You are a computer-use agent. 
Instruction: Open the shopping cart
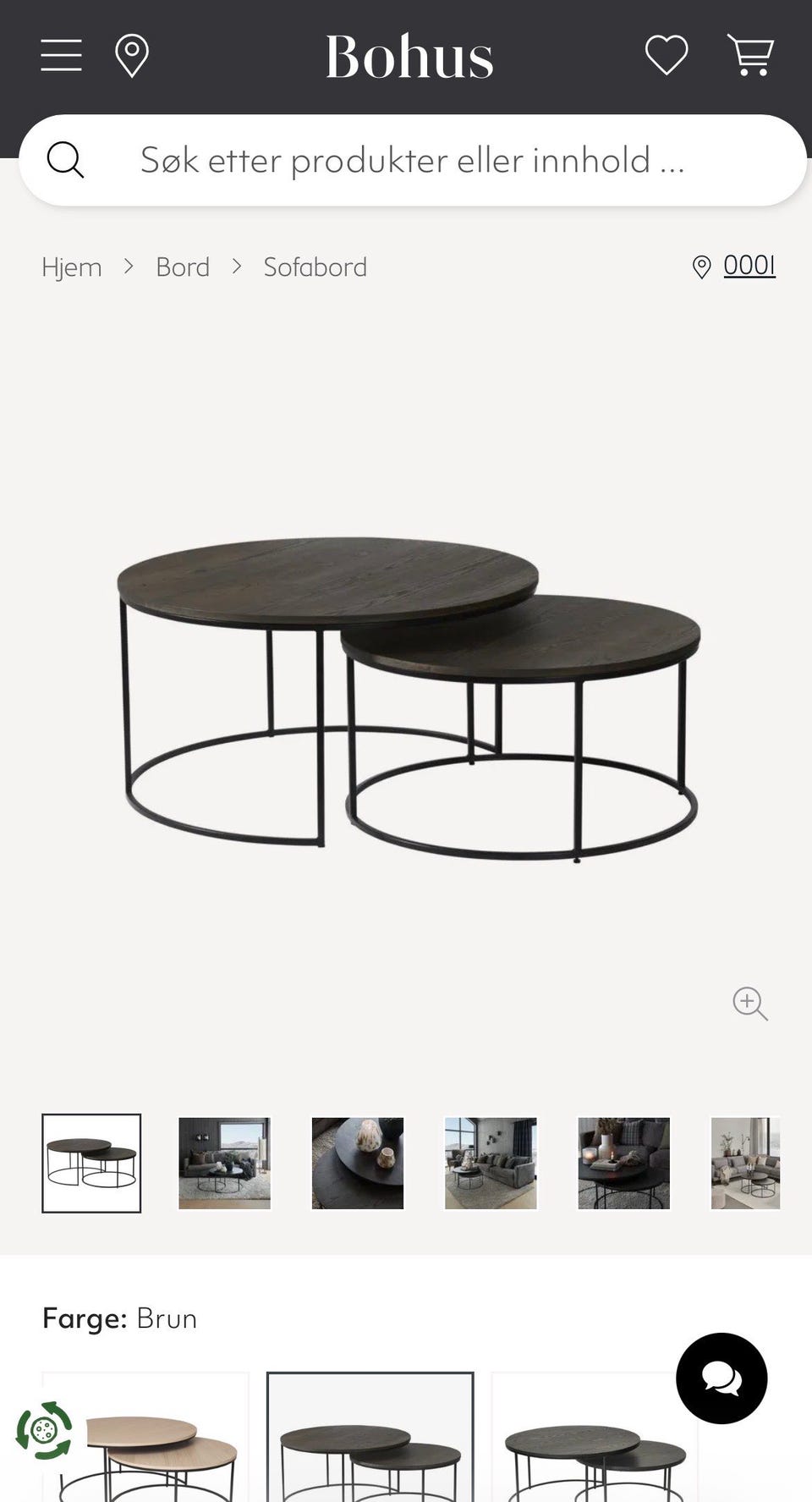tap(750, 55)
